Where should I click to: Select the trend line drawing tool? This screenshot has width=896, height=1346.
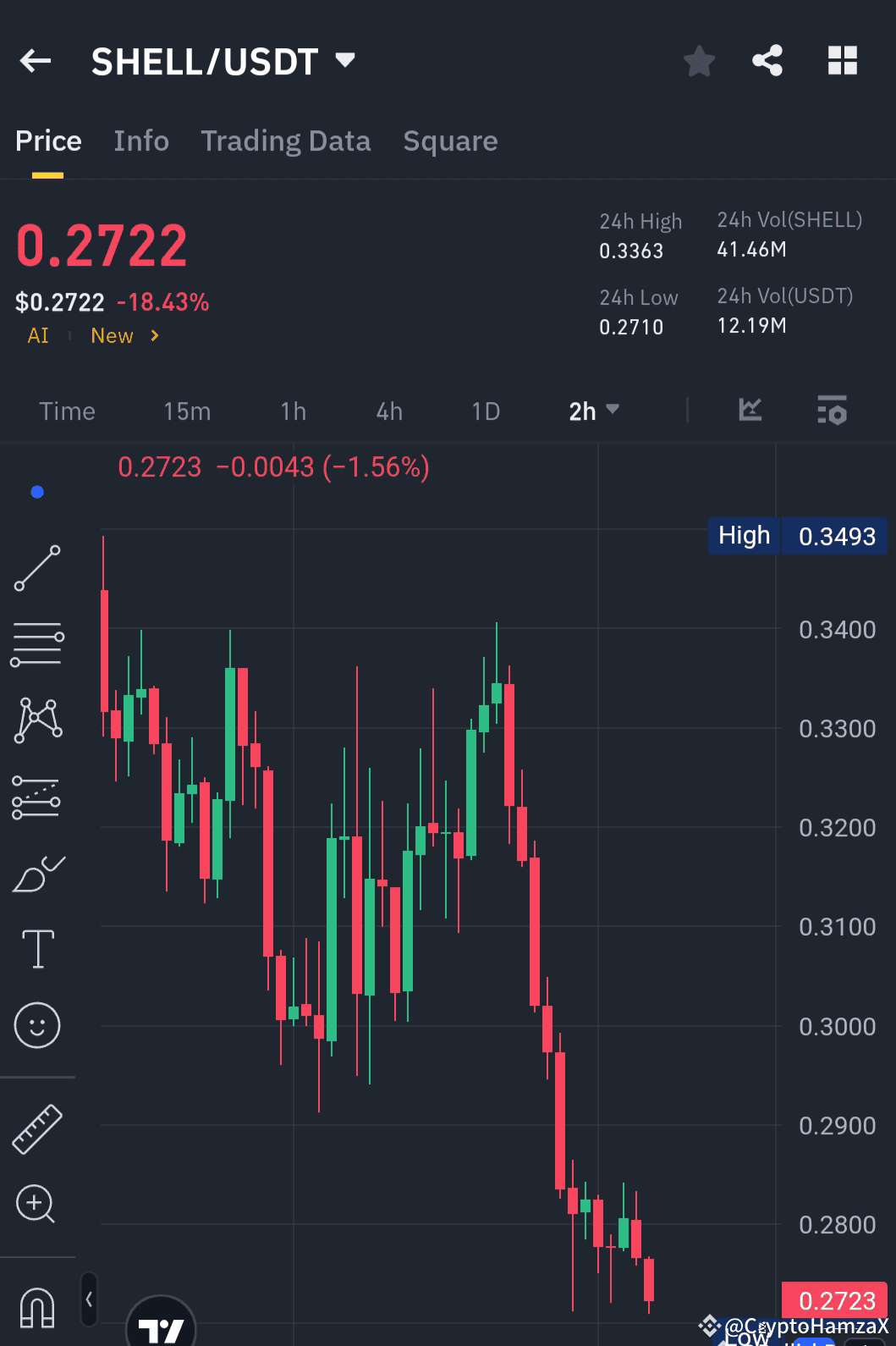pyautogui.click(x=38, y=565)
